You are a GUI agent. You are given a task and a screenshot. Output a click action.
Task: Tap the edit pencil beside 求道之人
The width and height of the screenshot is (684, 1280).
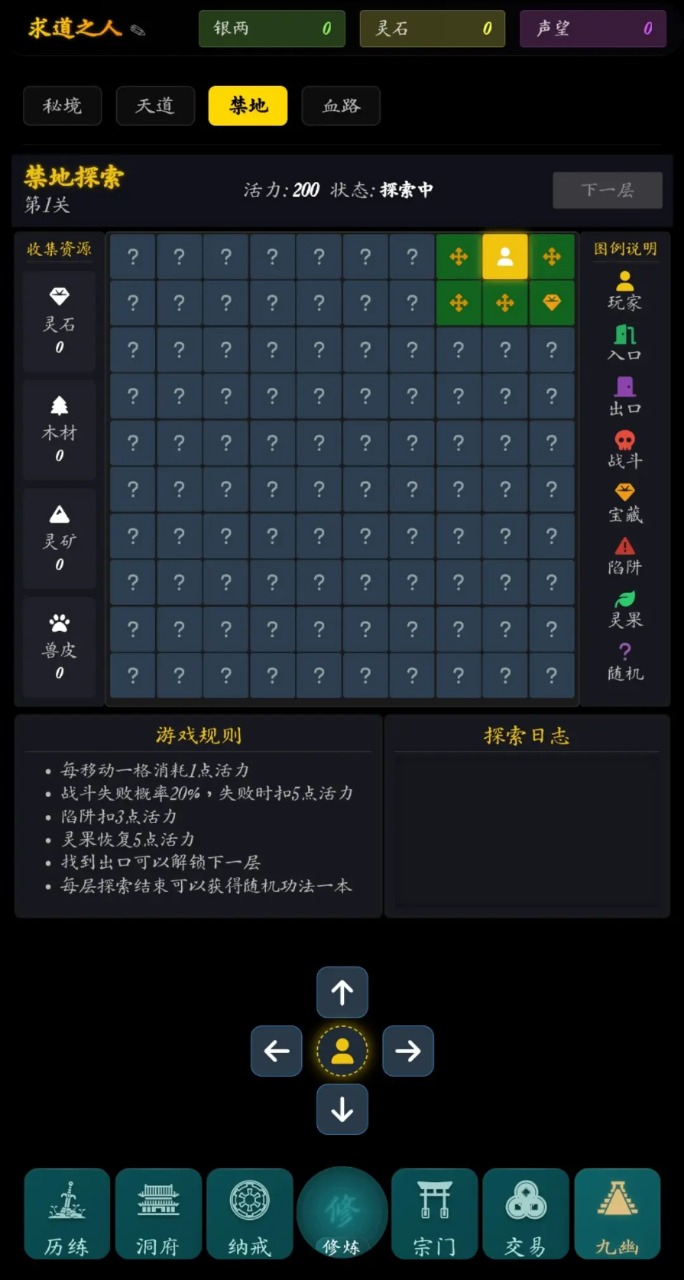(x=138, y=30)
